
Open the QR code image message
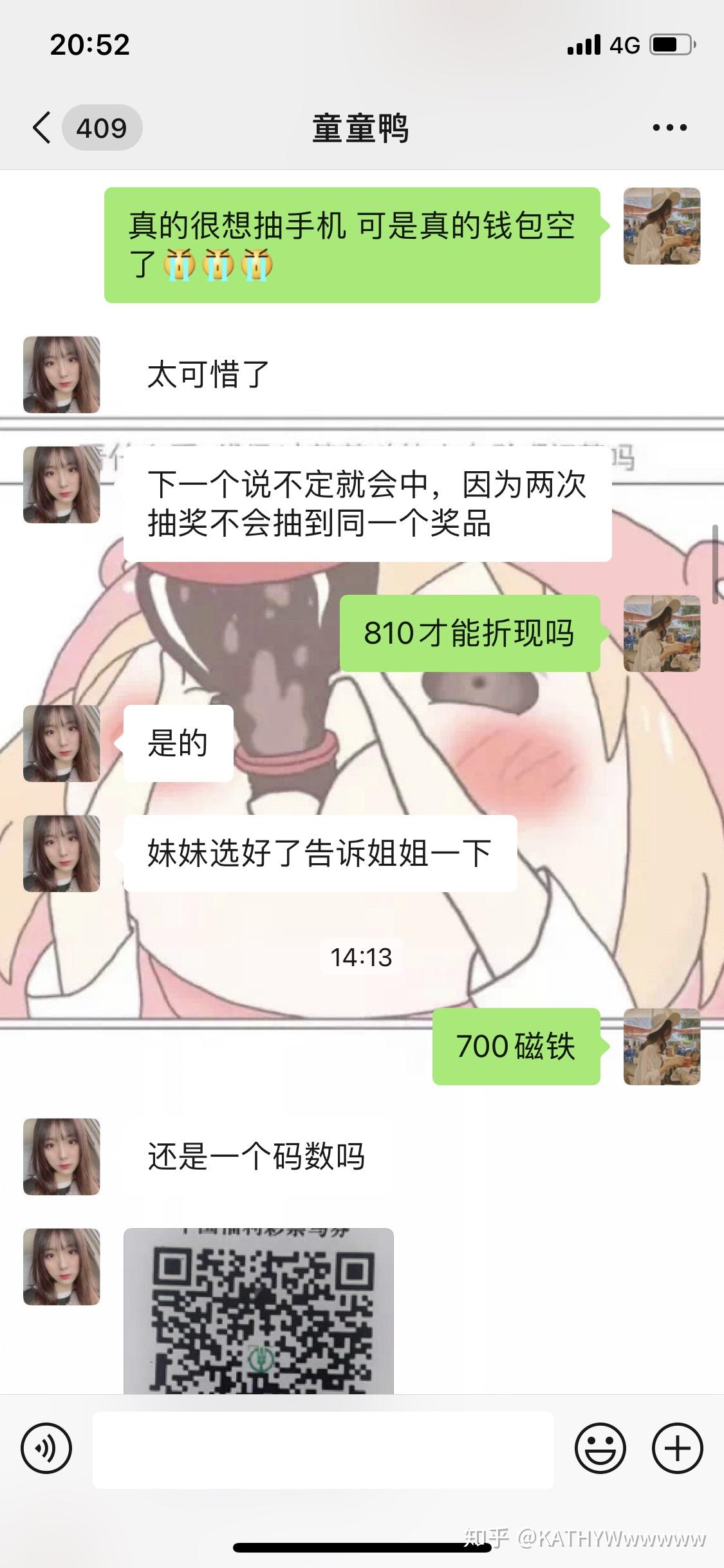click(x=258, y=1311)
